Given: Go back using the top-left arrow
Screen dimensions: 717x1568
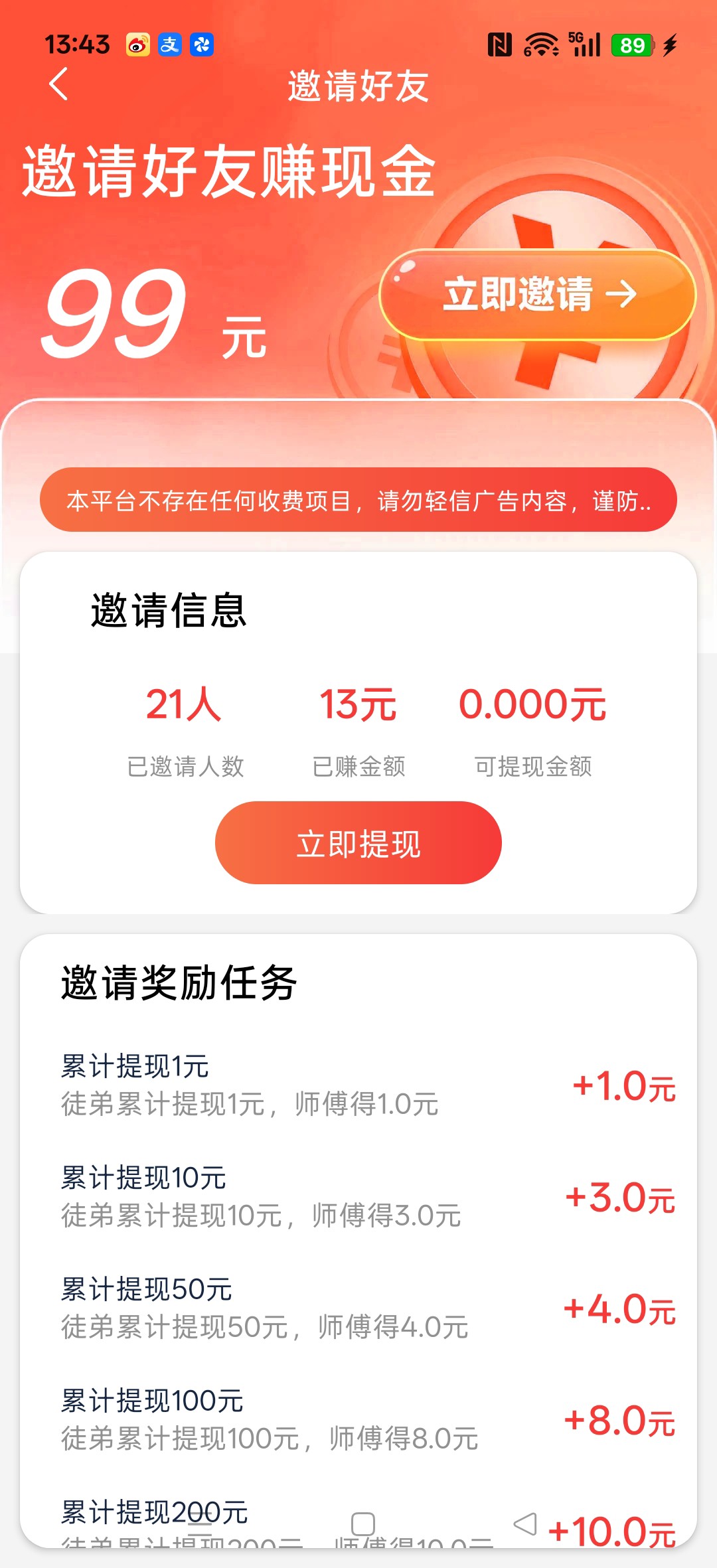Looking at the screenshot, I should (x=58, y=84).
